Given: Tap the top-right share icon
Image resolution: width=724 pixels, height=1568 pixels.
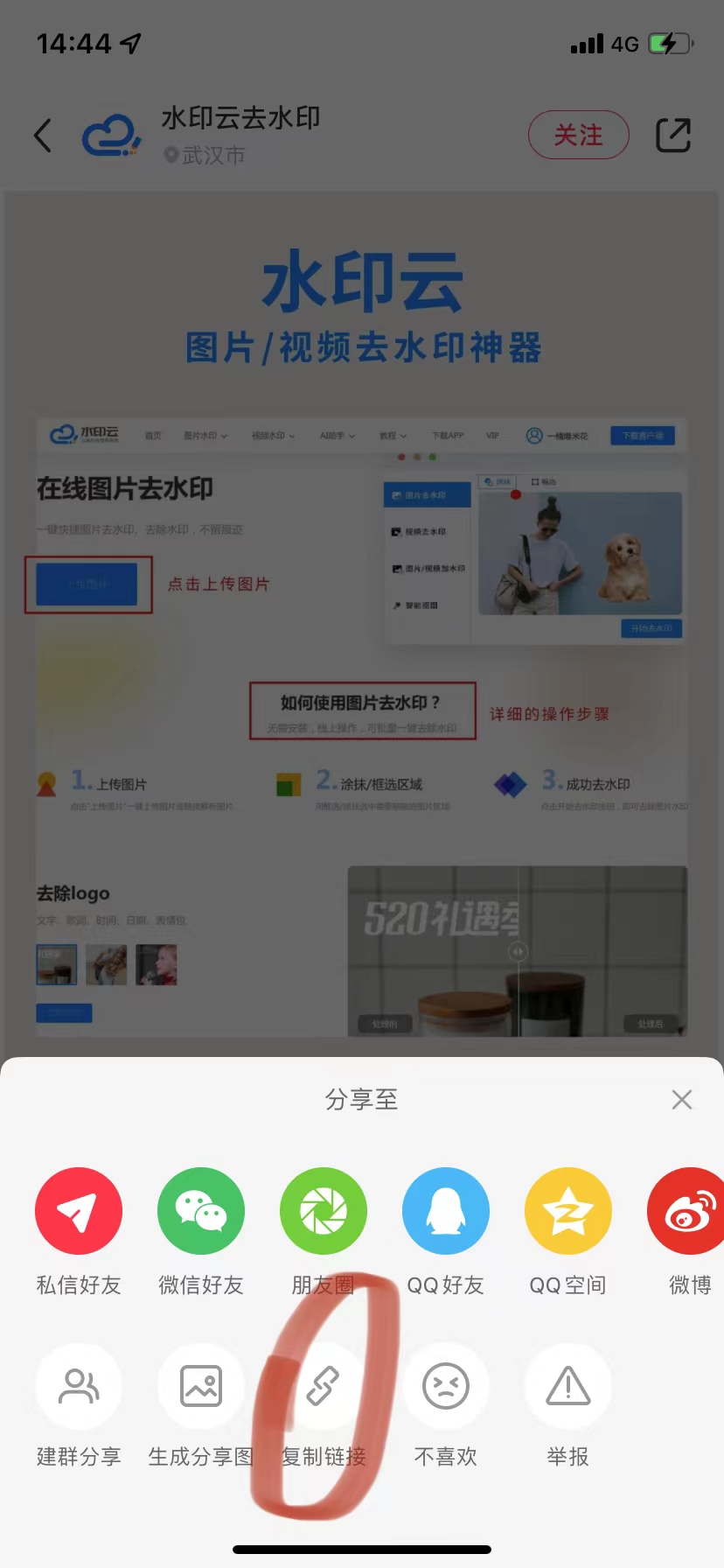Looking at the screenshot, I should [x=673, y=136].
